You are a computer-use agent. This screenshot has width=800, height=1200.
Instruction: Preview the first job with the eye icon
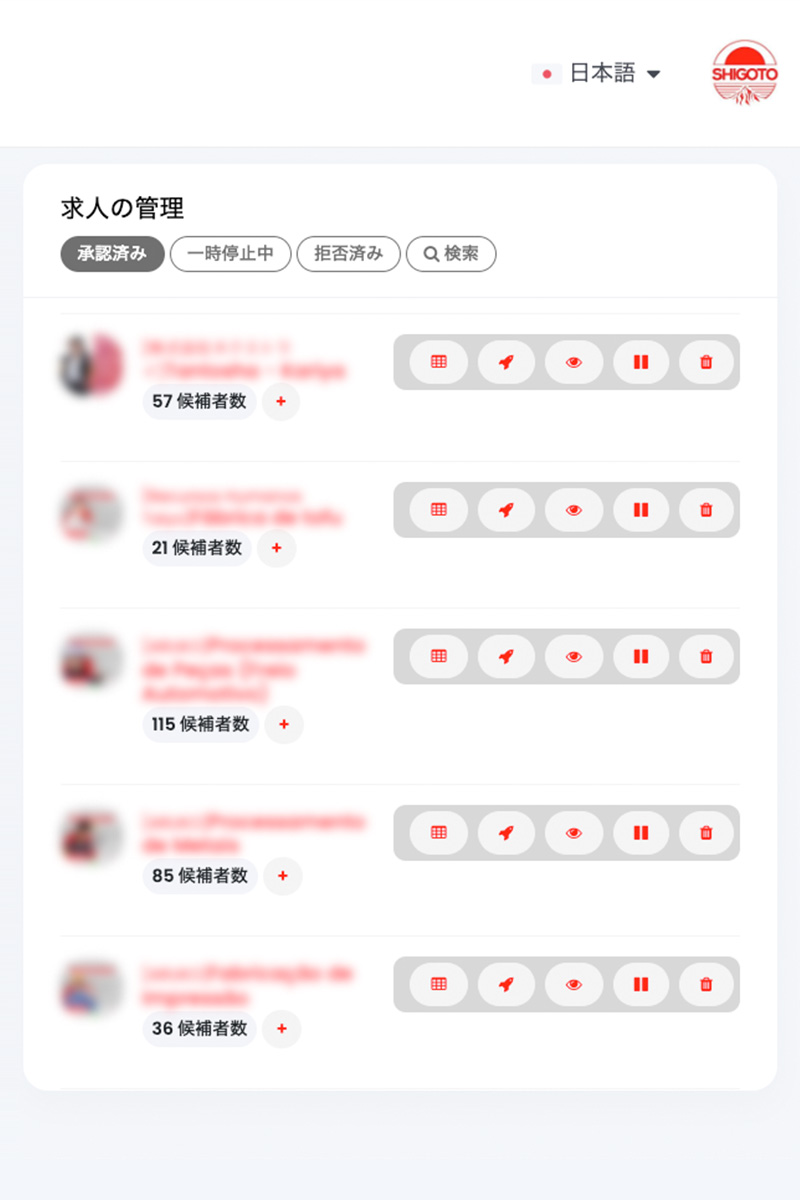[573, 362]
